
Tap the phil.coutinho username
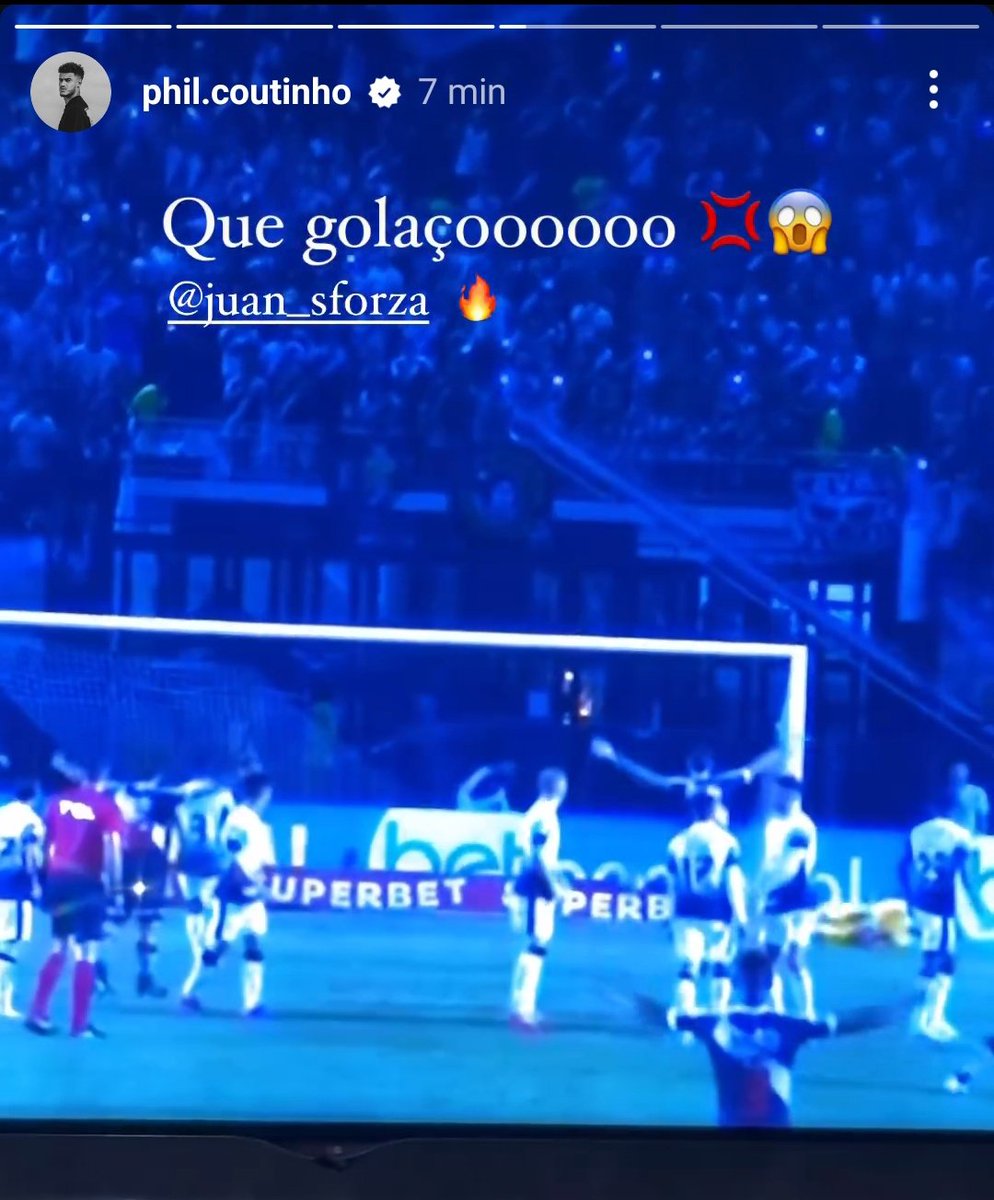(x=245, y=93)
